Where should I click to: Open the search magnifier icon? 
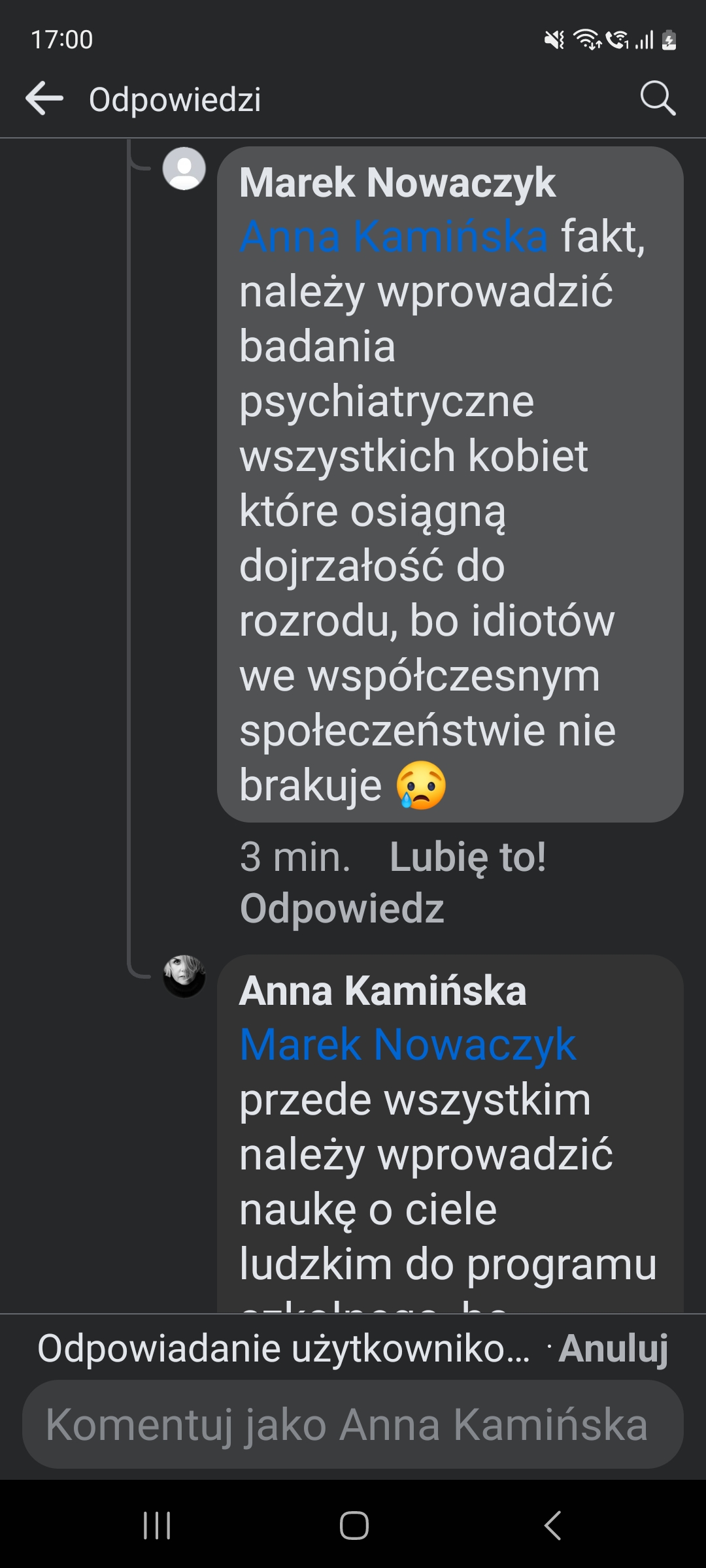[x=657, y=99]
